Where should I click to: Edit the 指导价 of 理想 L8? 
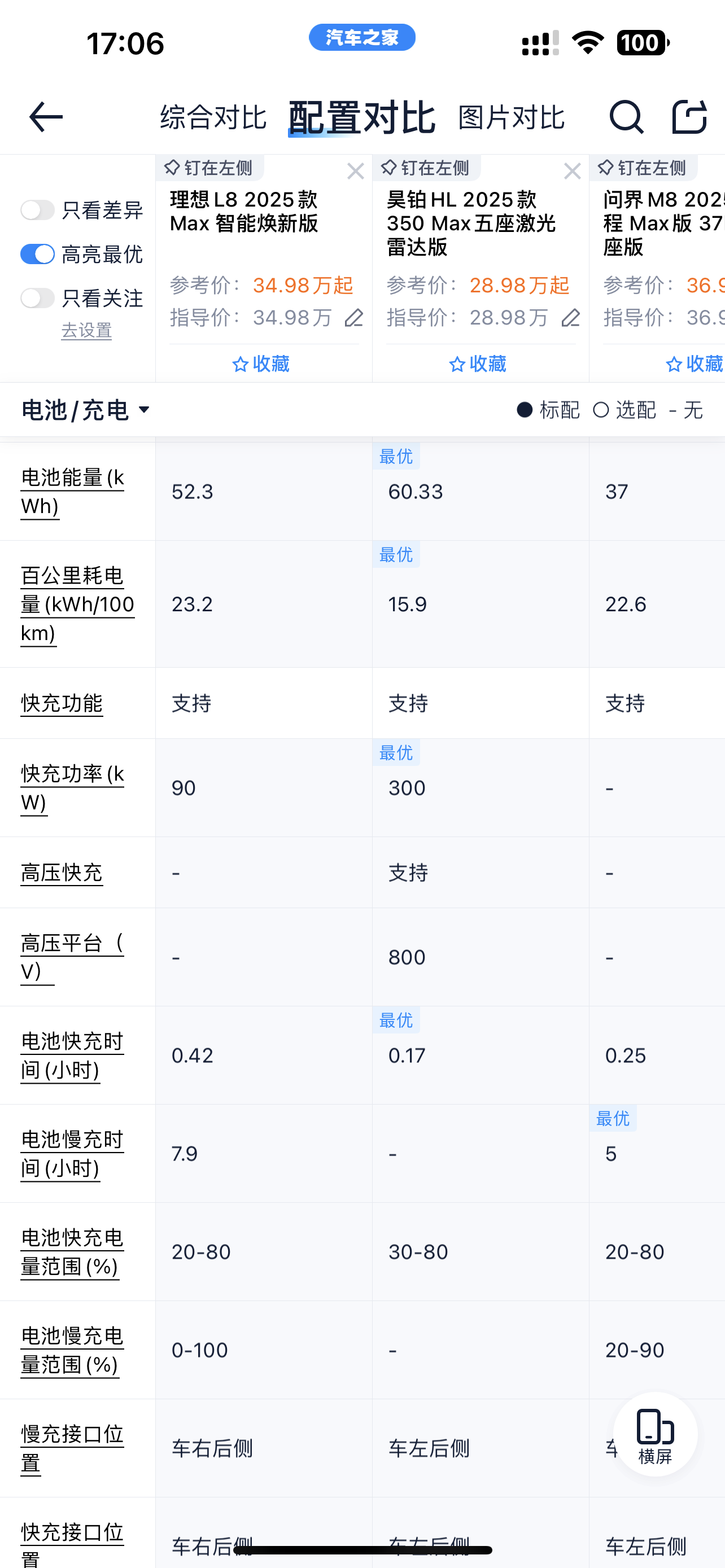(354, 317)
